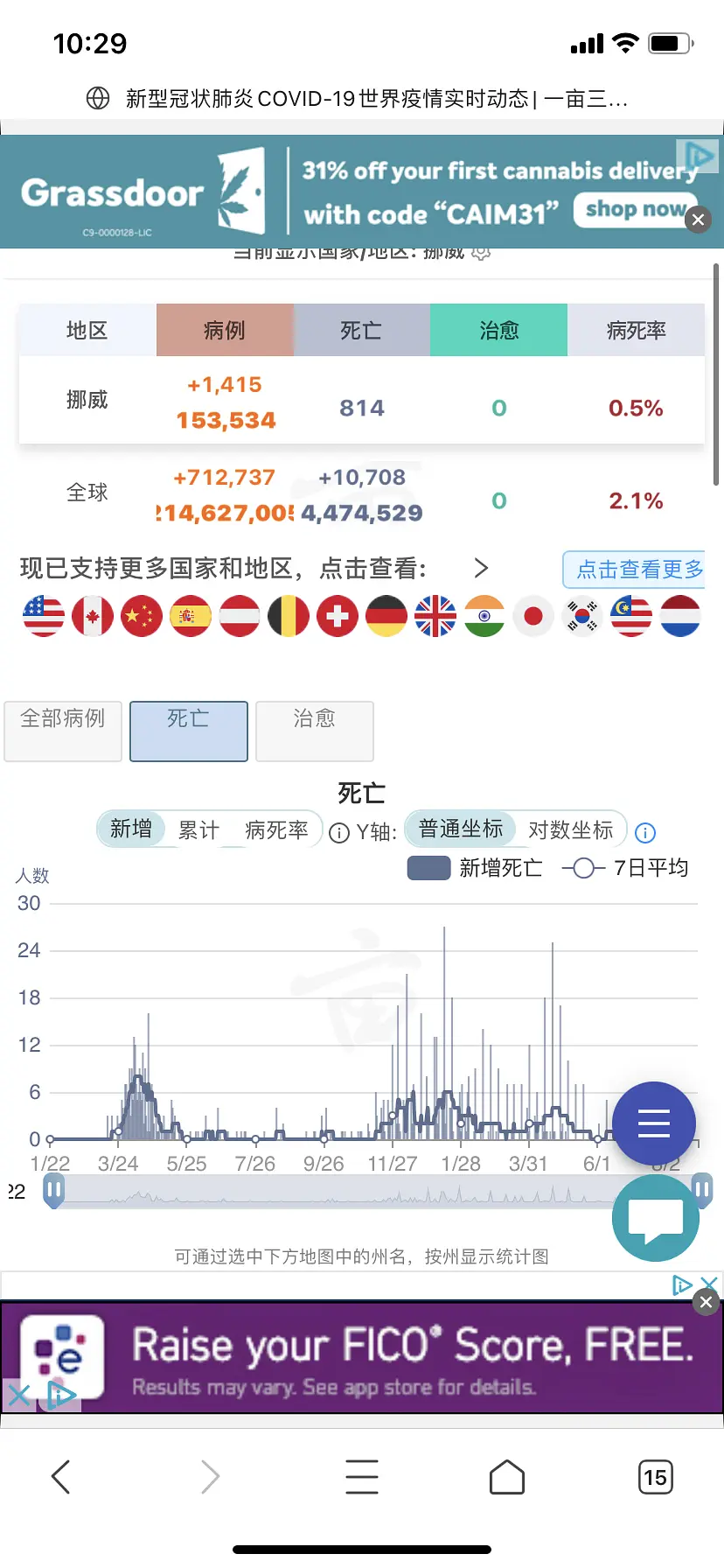The width and height of the screenshot is (724, 1568).
Task: Go to the browser home page
Action: (x=506, y=1477)
